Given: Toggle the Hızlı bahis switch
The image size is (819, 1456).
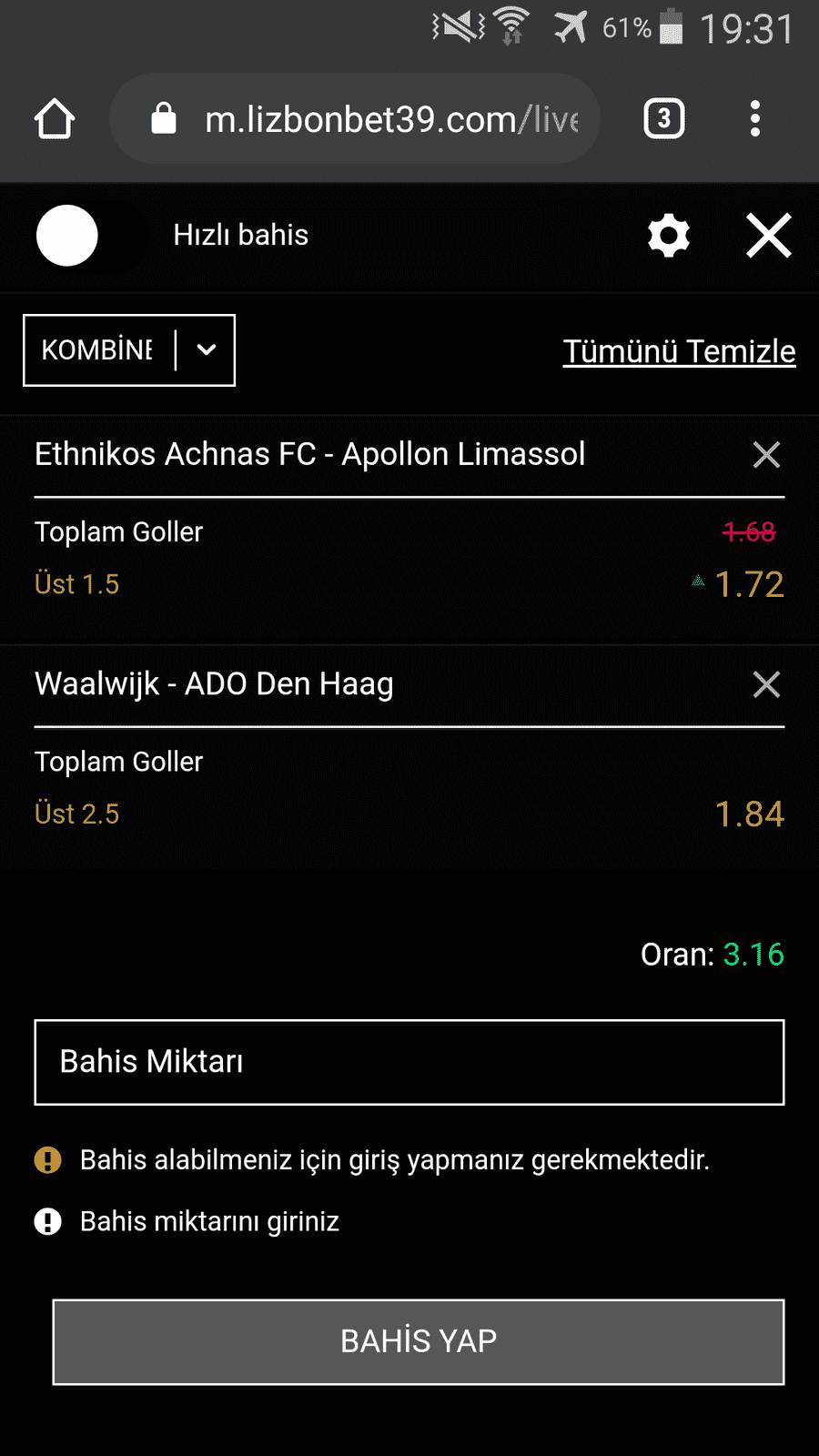Looking at the screenshot, I should [x=89, y=236].
